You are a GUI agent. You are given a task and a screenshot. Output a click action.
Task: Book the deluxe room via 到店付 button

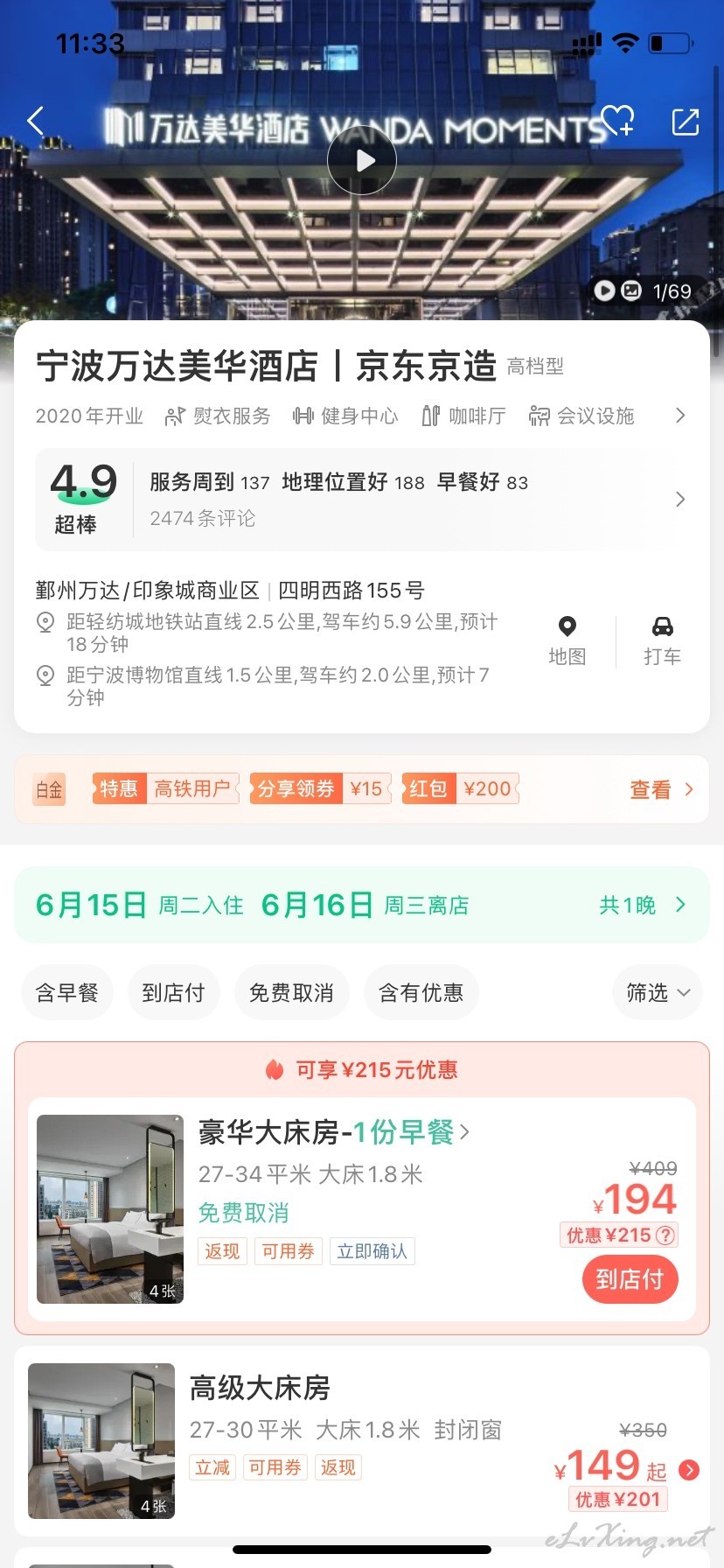(x=630, y=1279)
